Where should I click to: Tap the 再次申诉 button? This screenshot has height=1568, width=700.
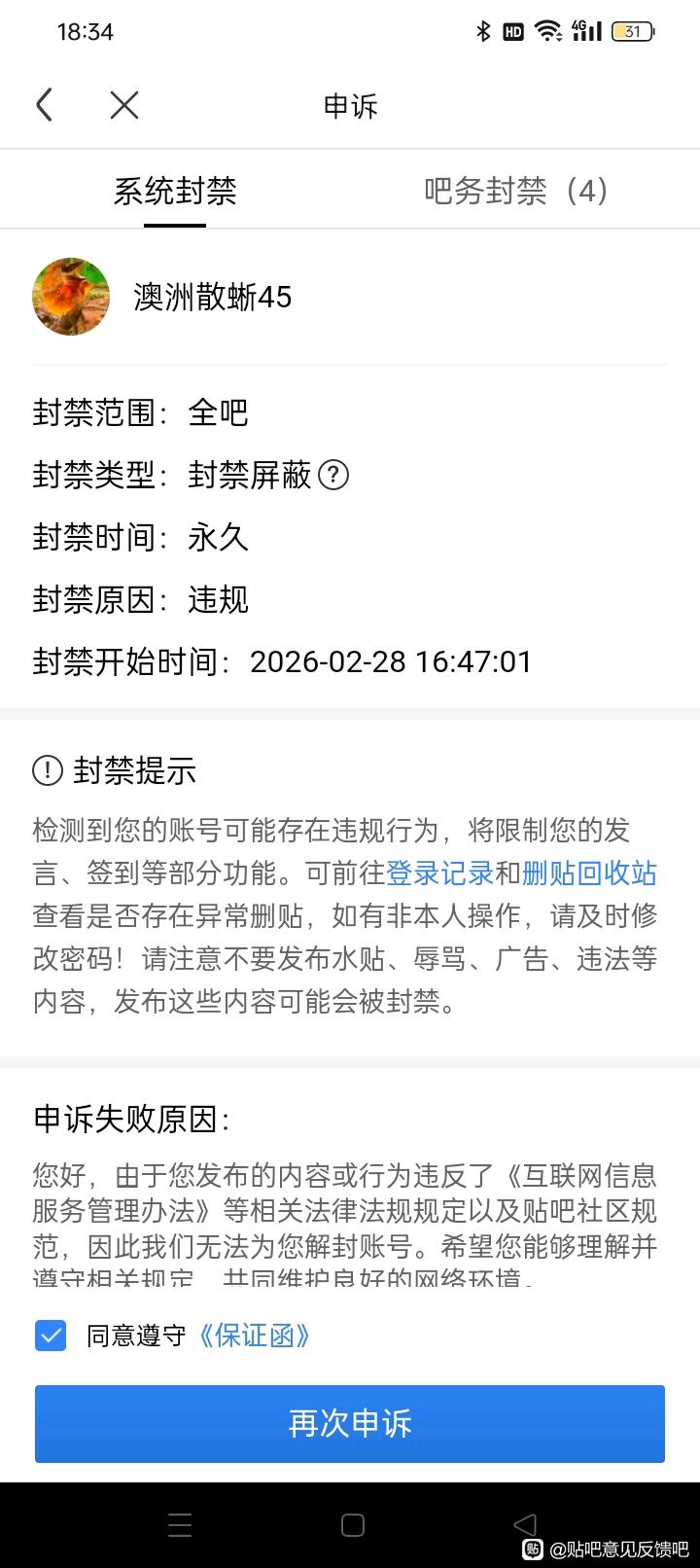pos(350,1423)
